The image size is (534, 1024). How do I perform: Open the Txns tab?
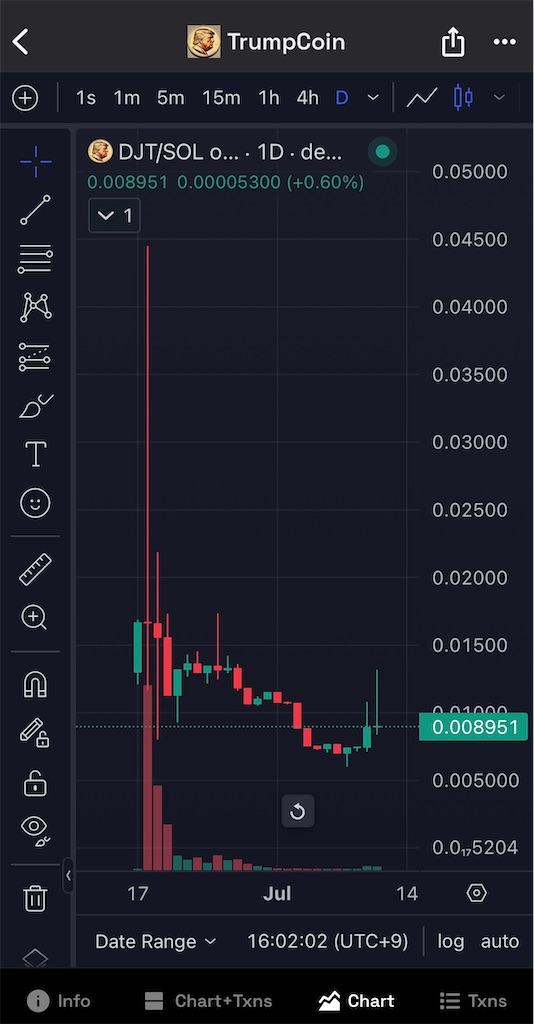(473, 1000)
